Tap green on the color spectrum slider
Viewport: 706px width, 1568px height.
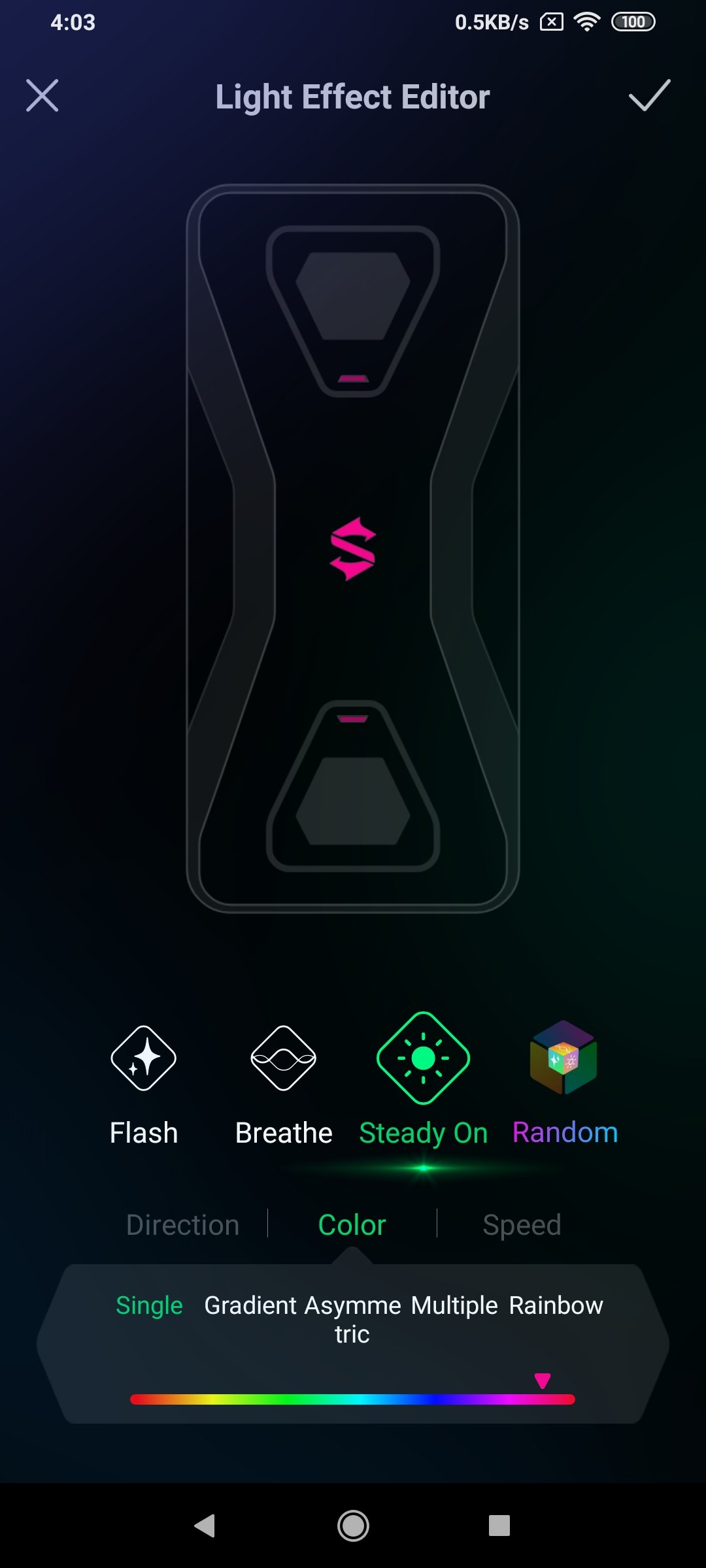click(x=278, y=1399)
